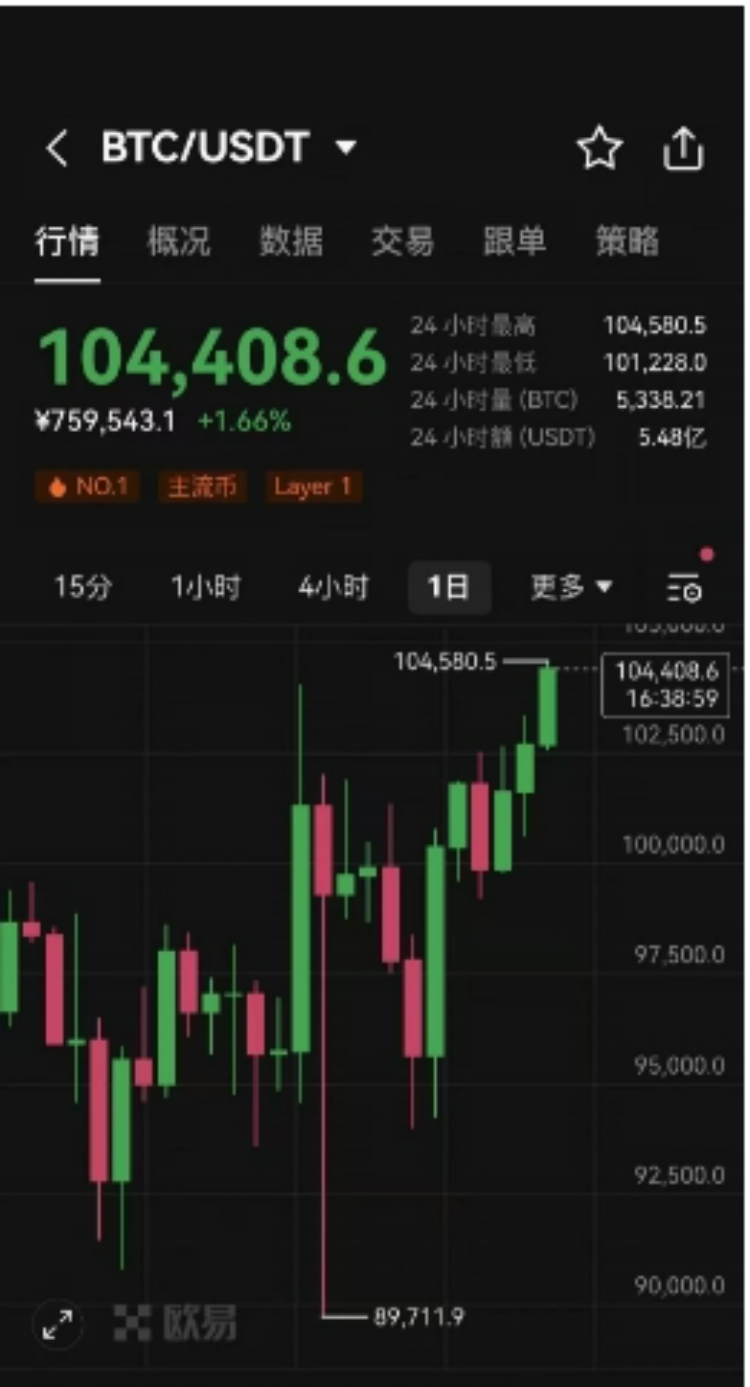Open the 交易 tab
750x1387 pixels.
[403, 241]
